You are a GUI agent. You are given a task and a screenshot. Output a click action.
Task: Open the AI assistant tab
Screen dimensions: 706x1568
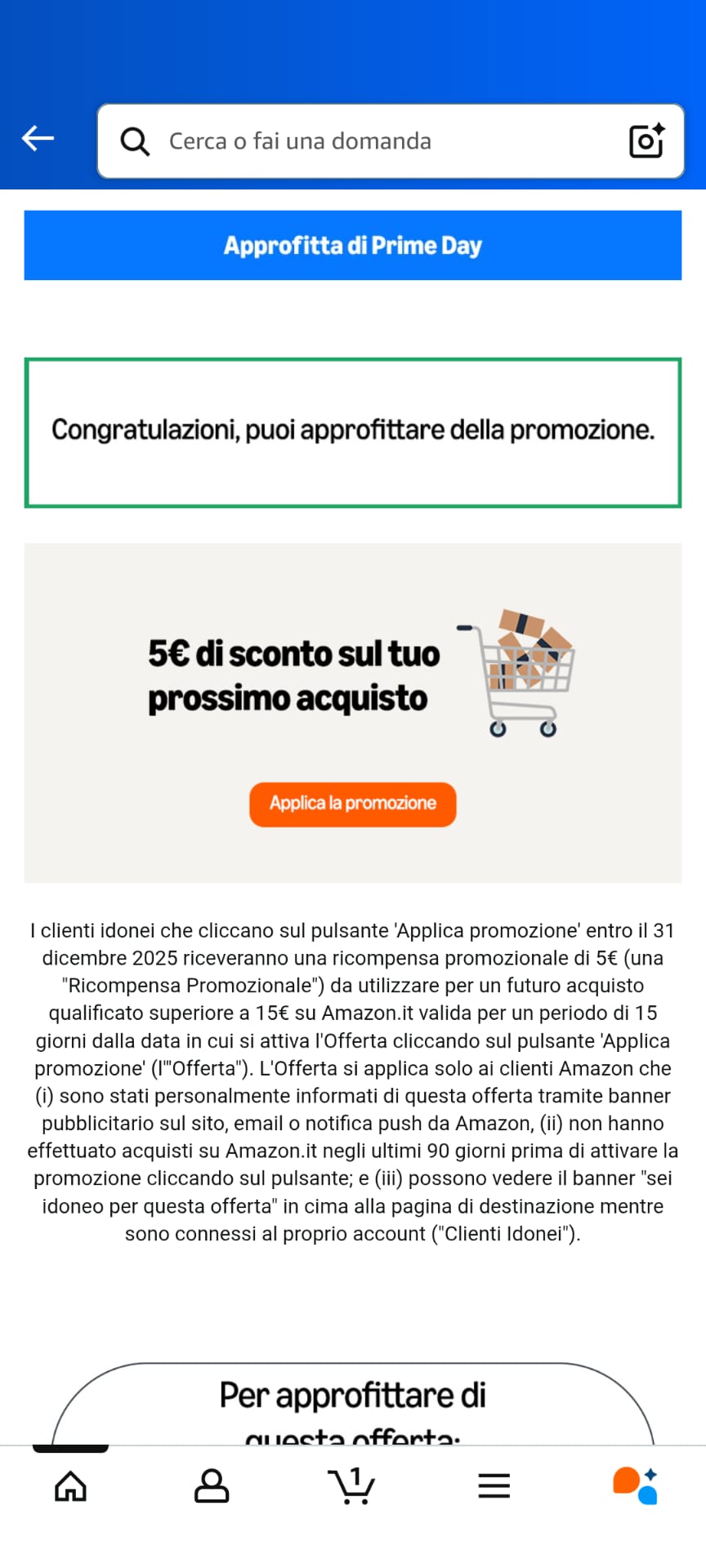636,1486
